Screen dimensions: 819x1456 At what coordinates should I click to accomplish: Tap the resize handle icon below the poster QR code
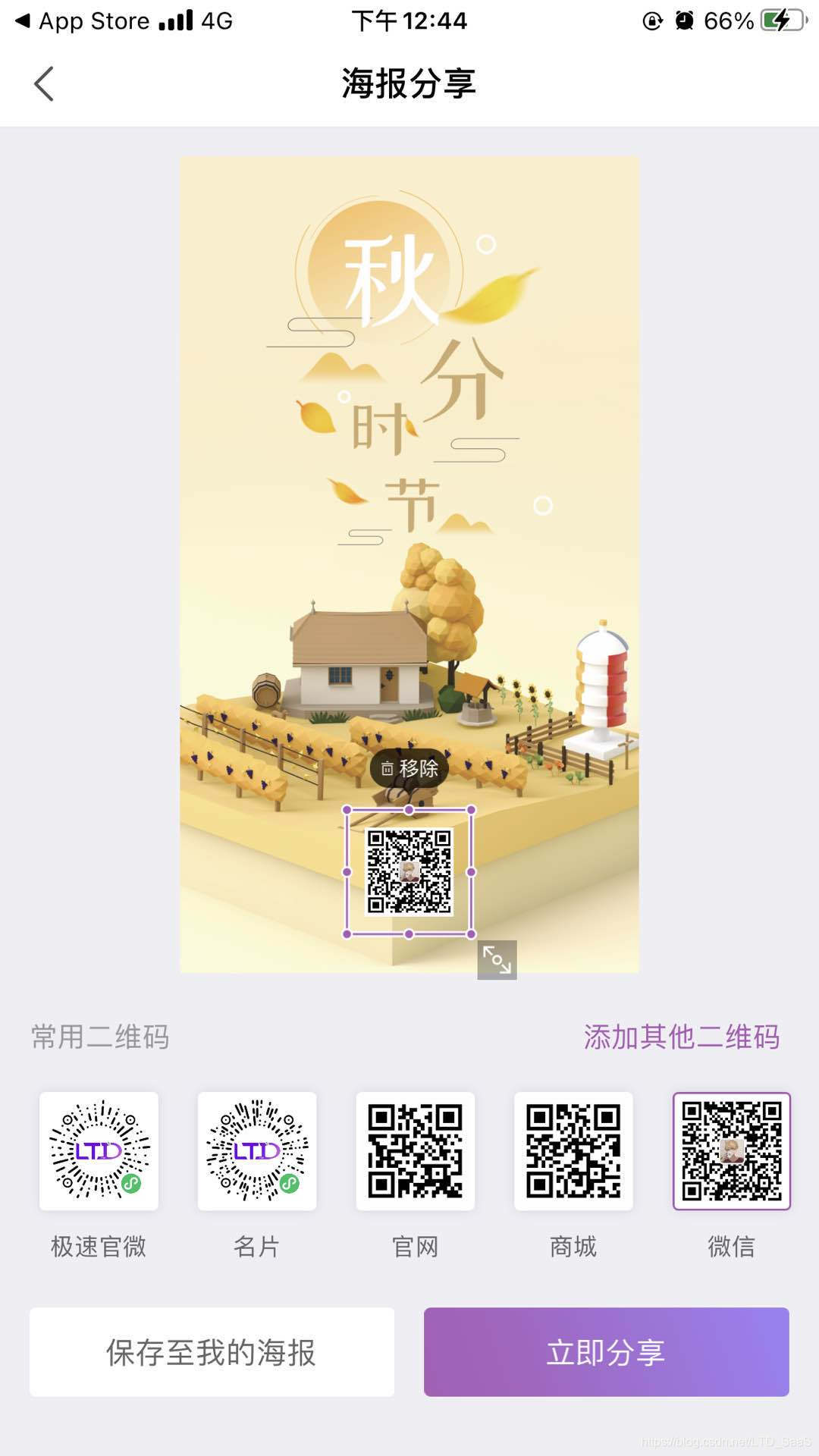[x=497, y=960]
